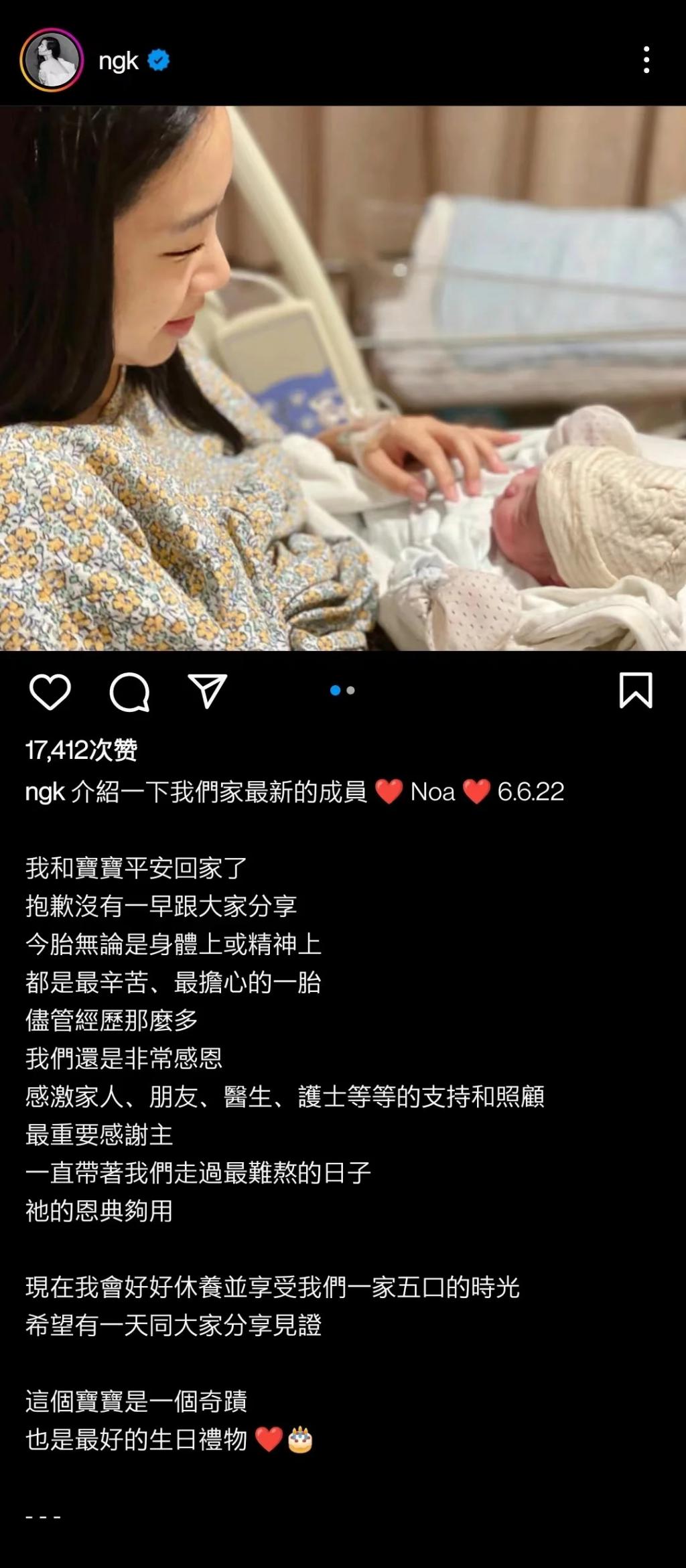Screen dimensions: 686x1568
Task: Open the three-dot overflow menu
Action: pos(646,60)
